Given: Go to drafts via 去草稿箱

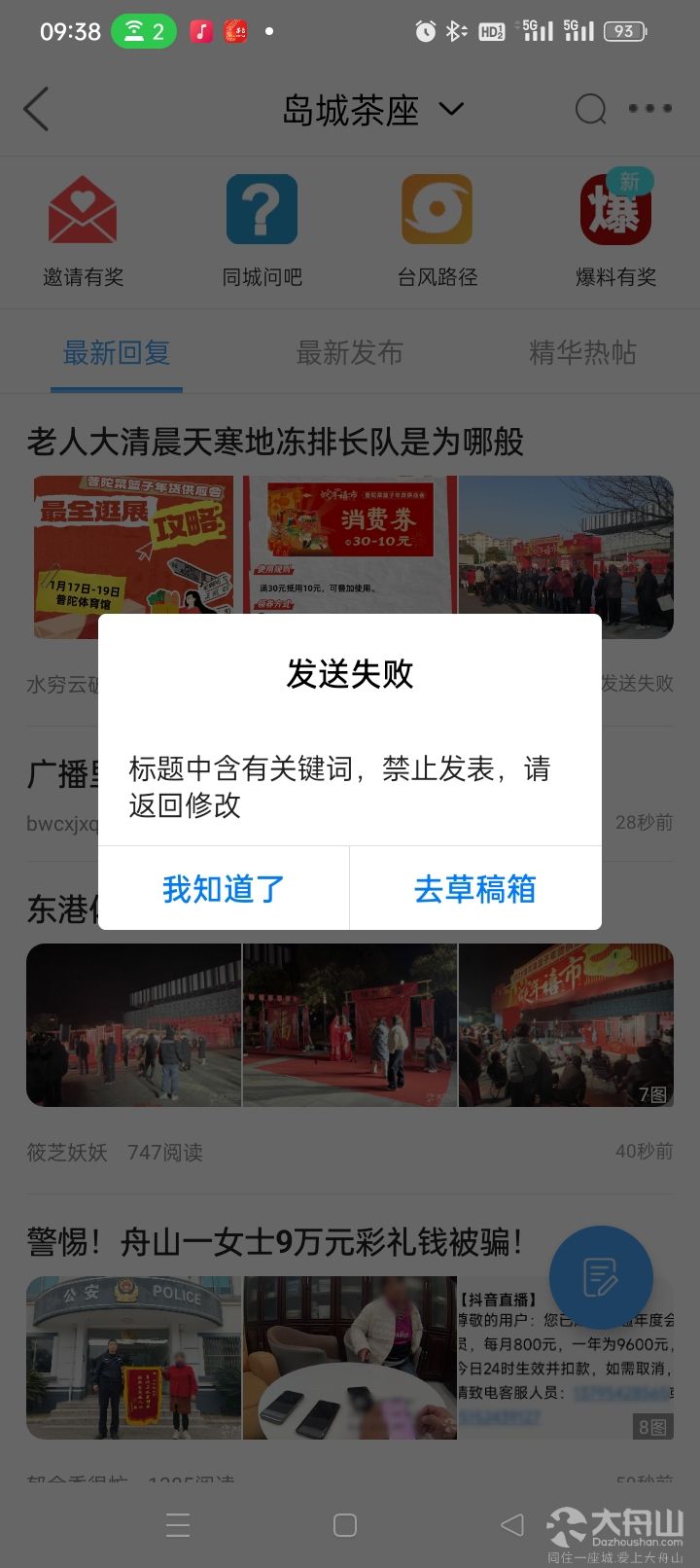Looking at the screenshot, I should [x=475, y=888].
